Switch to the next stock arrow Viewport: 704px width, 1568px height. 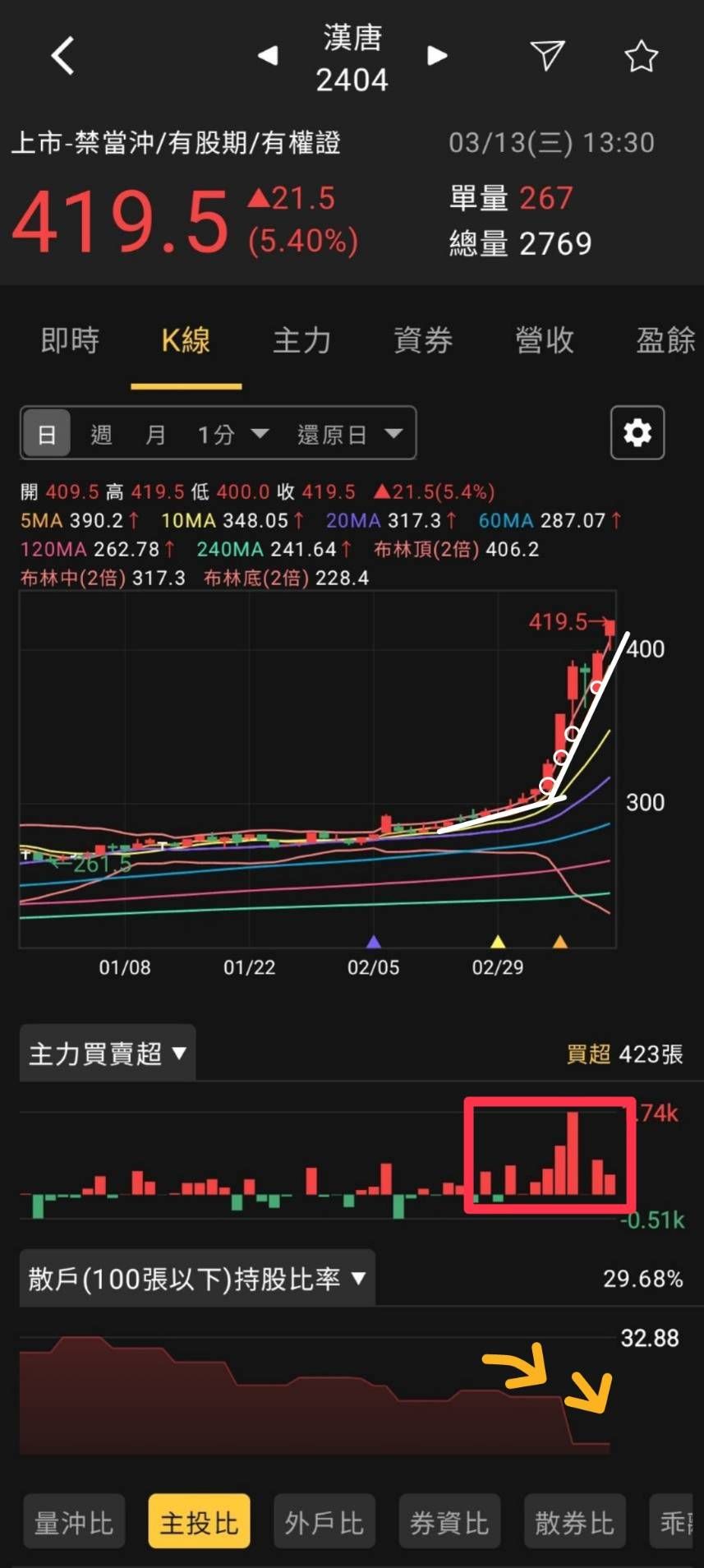click(x=437, y=56)
